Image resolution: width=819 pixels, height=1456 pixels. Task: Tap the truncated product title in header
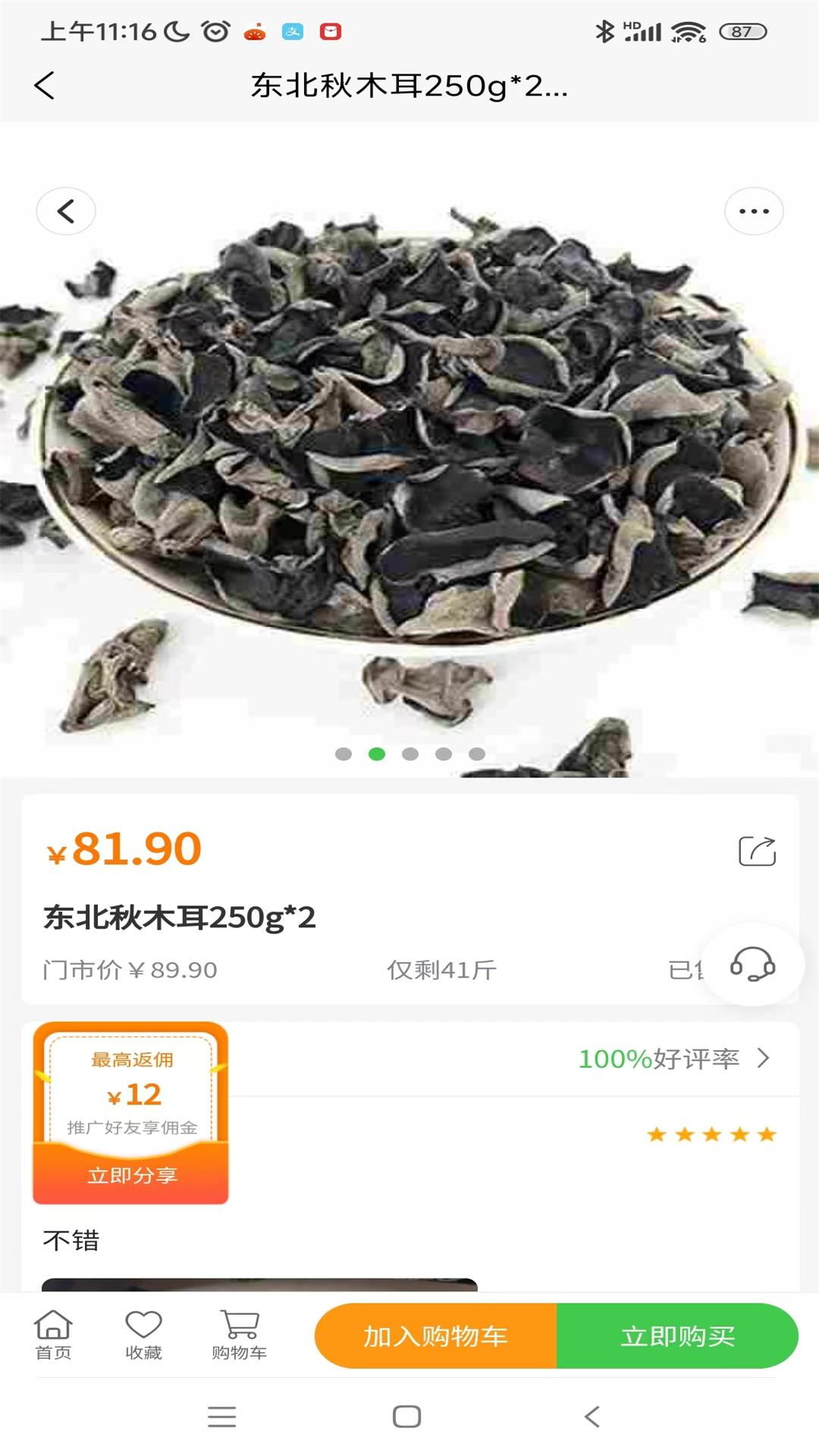[x=409, y=87]
